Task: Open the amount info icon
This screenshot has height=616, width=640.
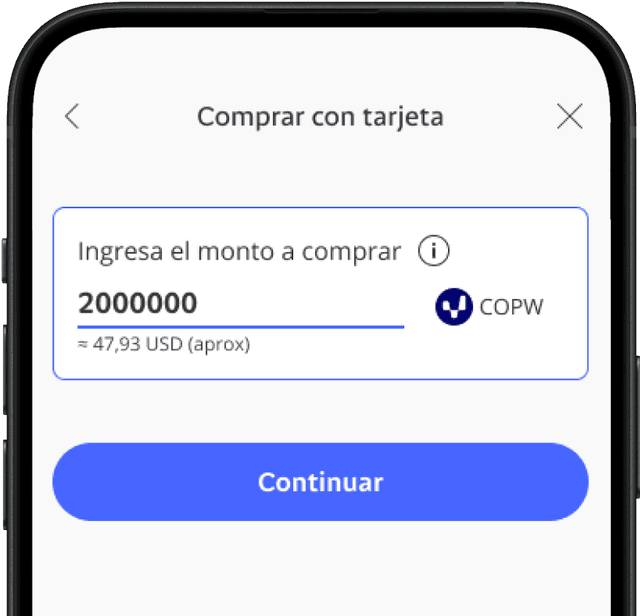Action: [x=433, y=252]
